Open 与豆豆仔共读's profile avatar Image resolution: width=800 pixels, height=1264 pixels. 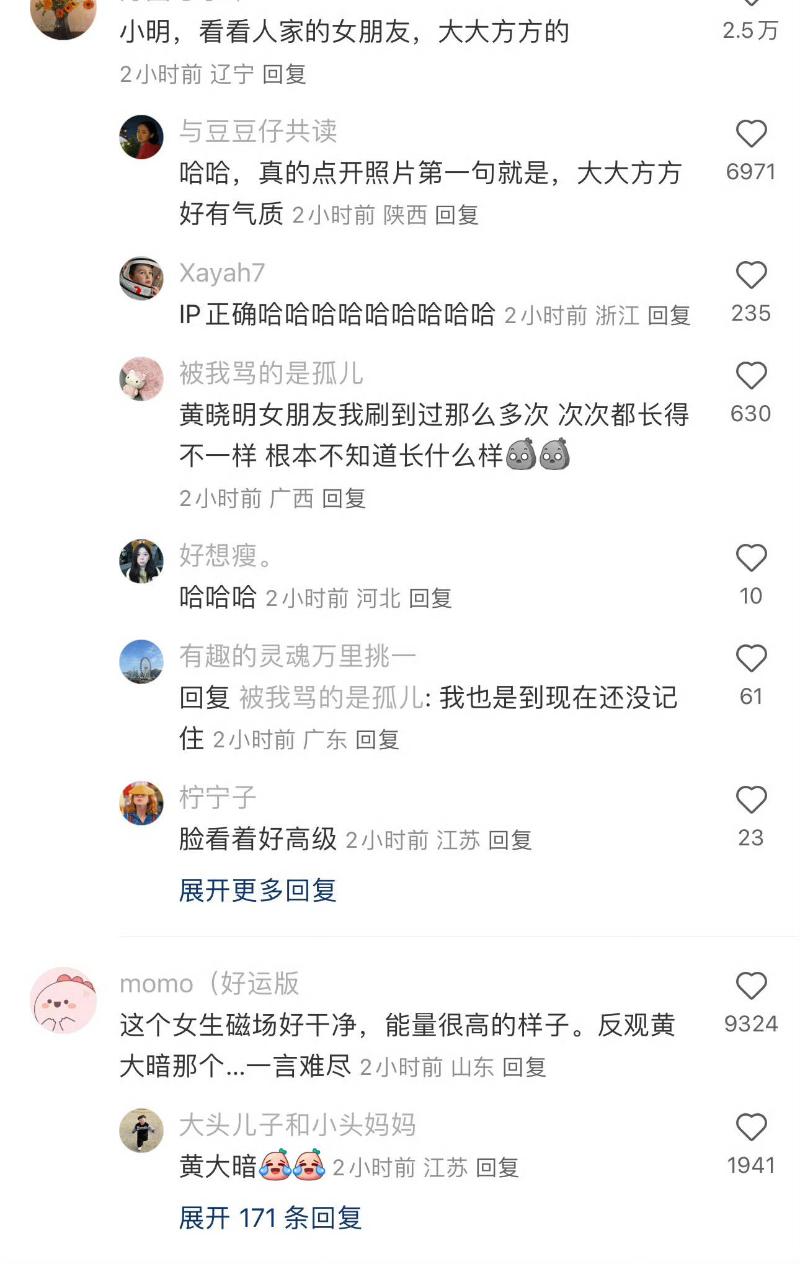[x=141, y=137]
